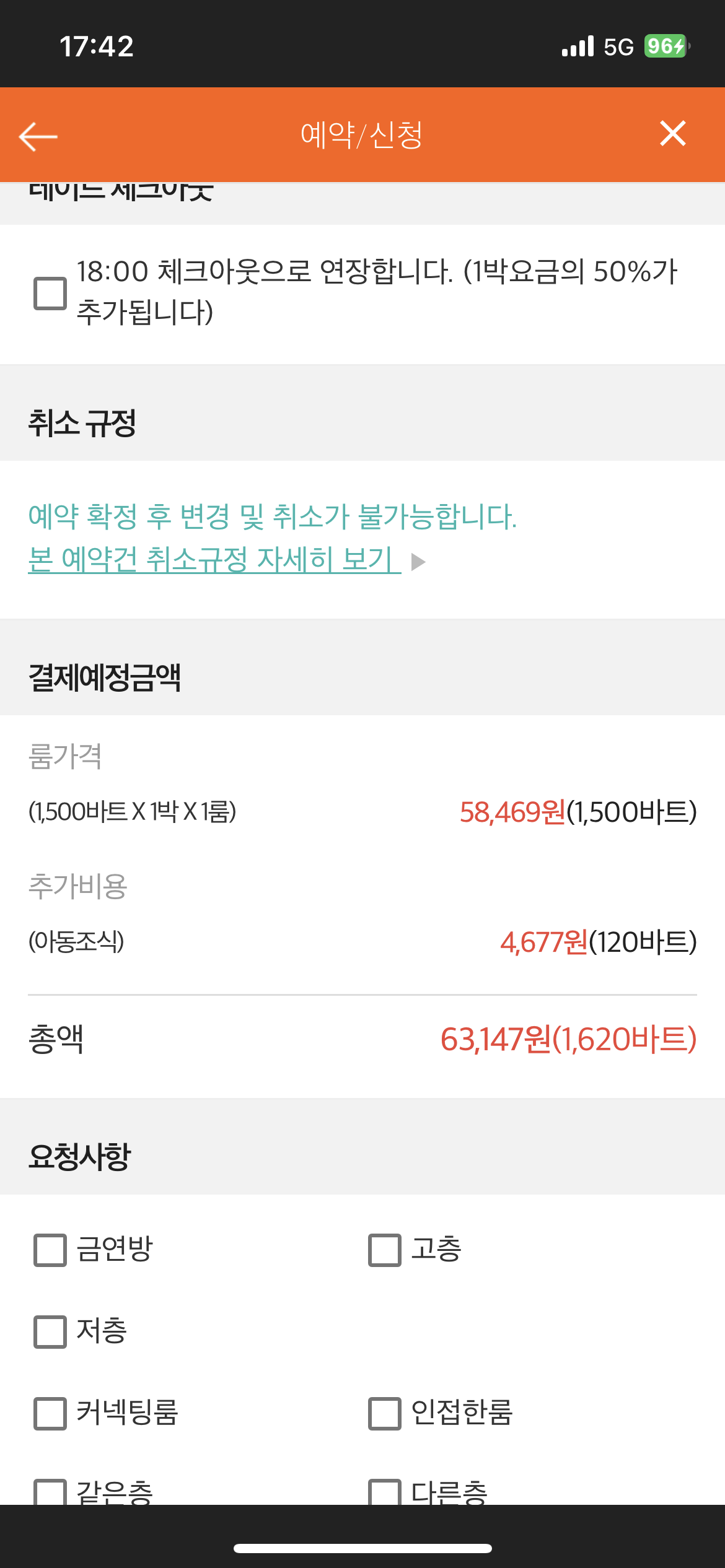
Task: Open 본 예약건 취소규정 자세히 보기 link
Action: pyautogui.click(x=214, y=559)
